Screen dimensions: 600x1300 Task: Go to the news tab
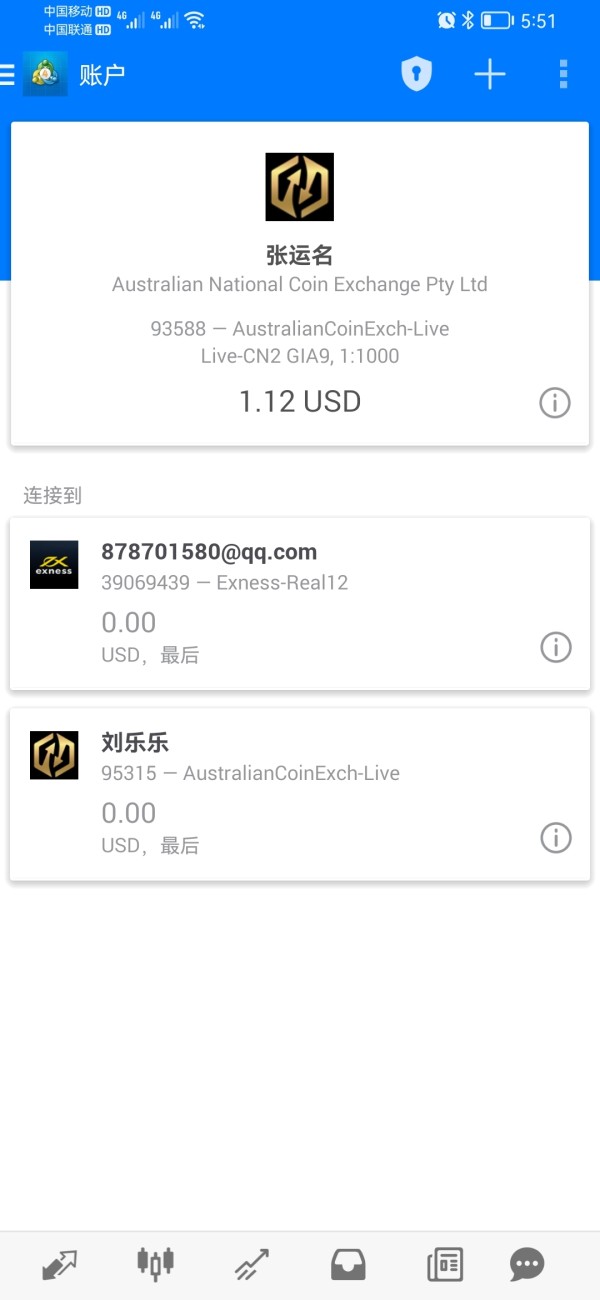[445, 1265]
